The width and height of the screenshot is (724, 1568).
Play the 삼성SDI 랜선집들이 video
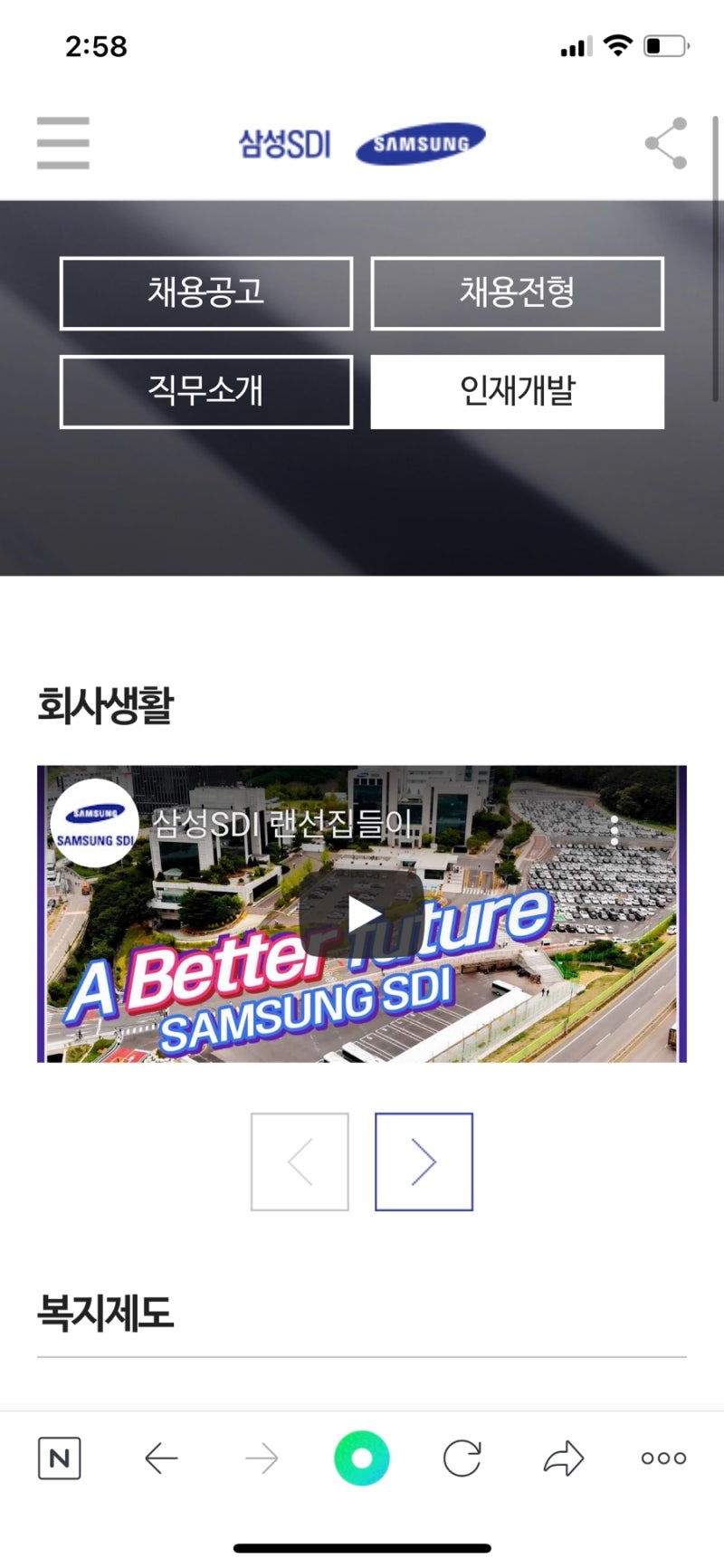tap(363, 914)
